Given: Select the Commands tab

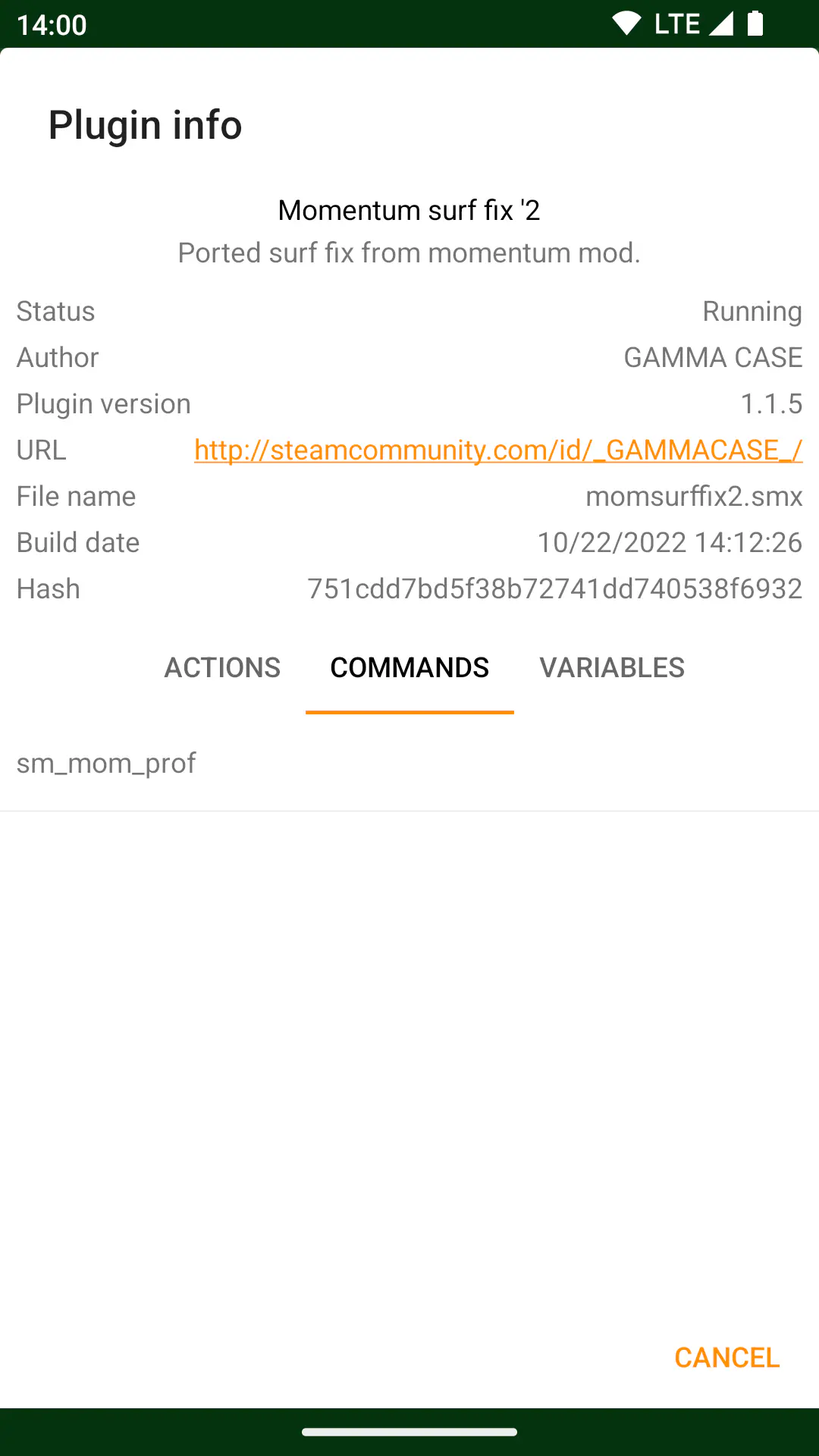Looking at the screenshot, I should pos(409,668).
